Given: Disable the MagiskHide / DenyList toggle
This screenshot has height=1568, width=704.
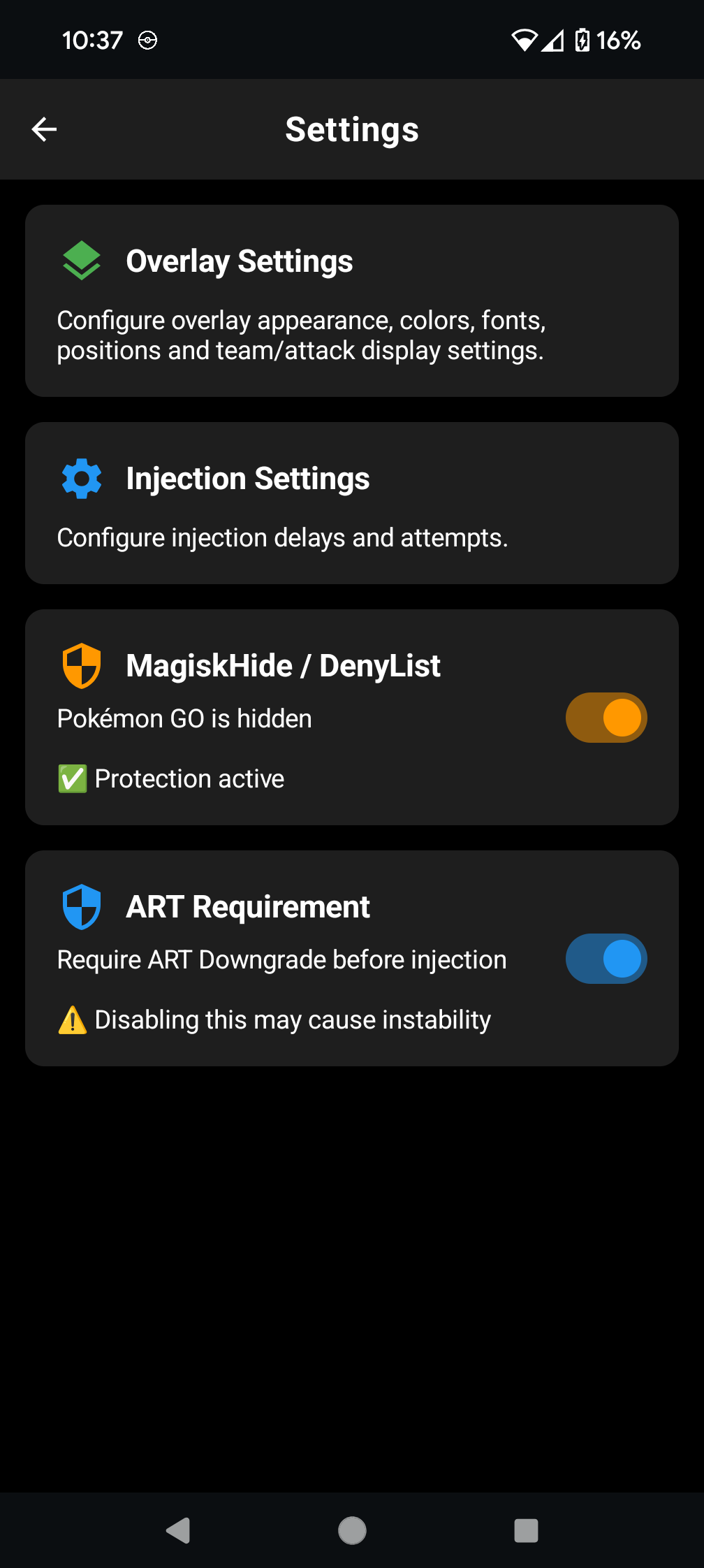Looking at the screenshot, I should (606, 717).
